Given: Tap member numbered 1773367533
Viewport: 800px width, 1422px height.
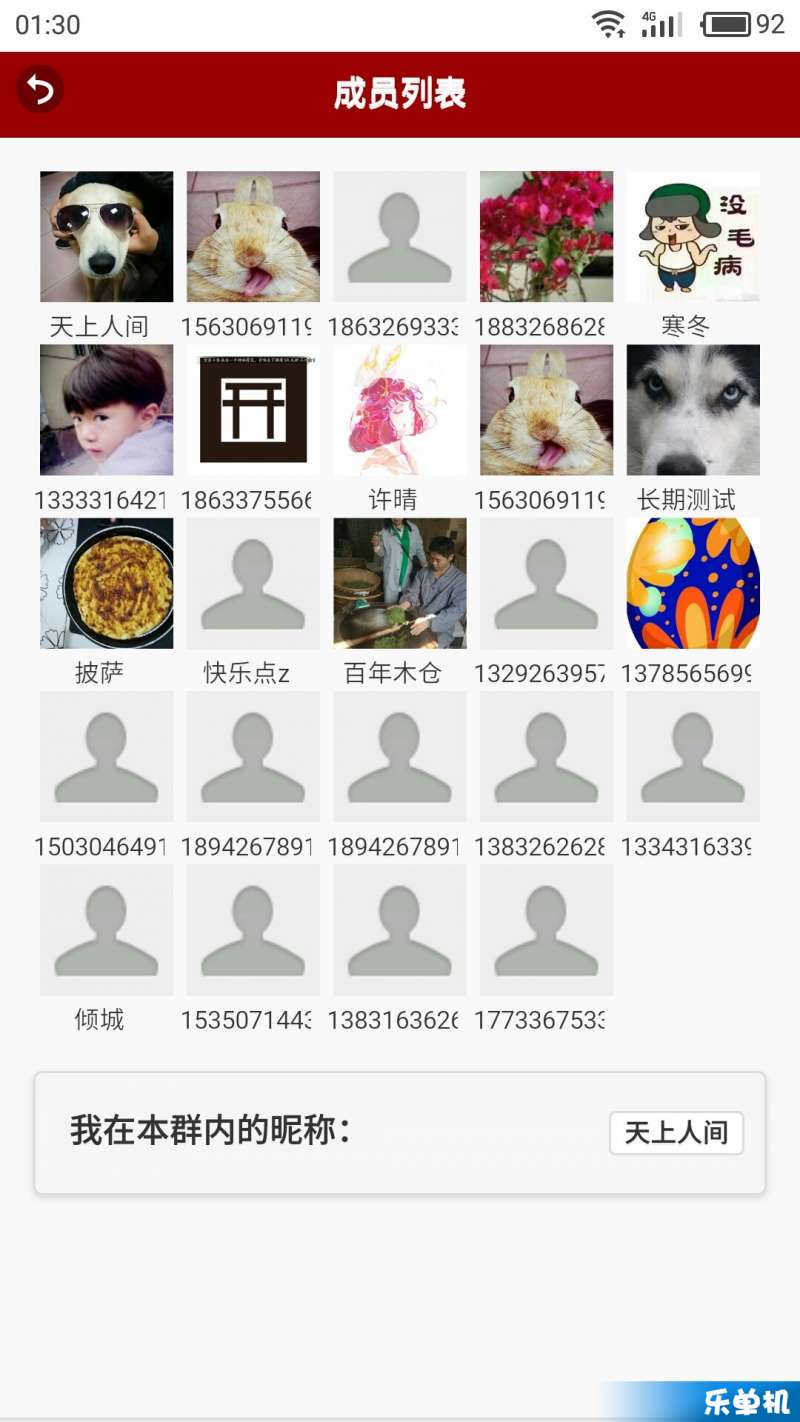Looking at the screenshot, I should point(546,930).
